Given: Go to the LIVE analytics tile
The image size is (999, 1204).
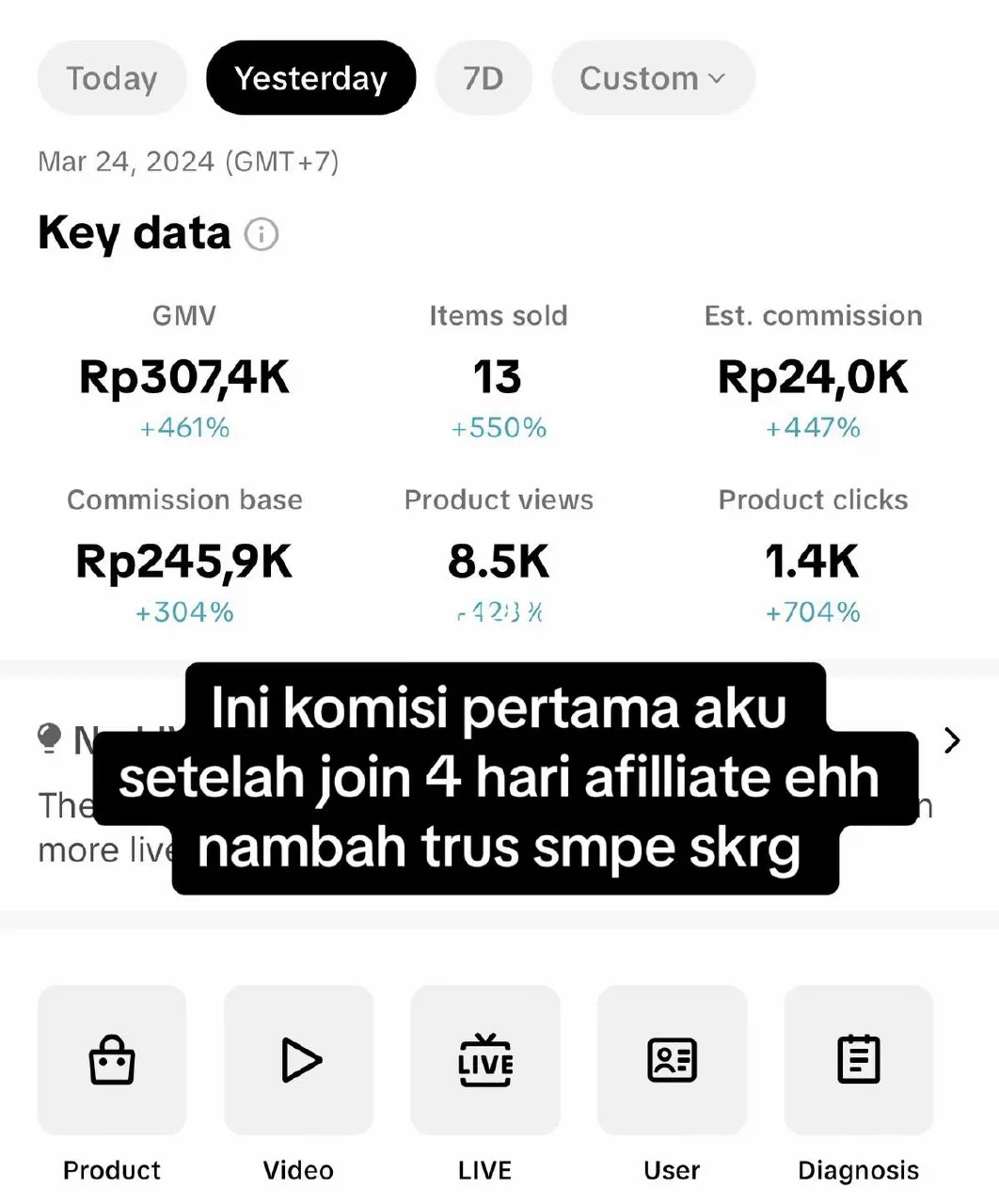Looking at the screenshot, I should tap(485, 1060).
